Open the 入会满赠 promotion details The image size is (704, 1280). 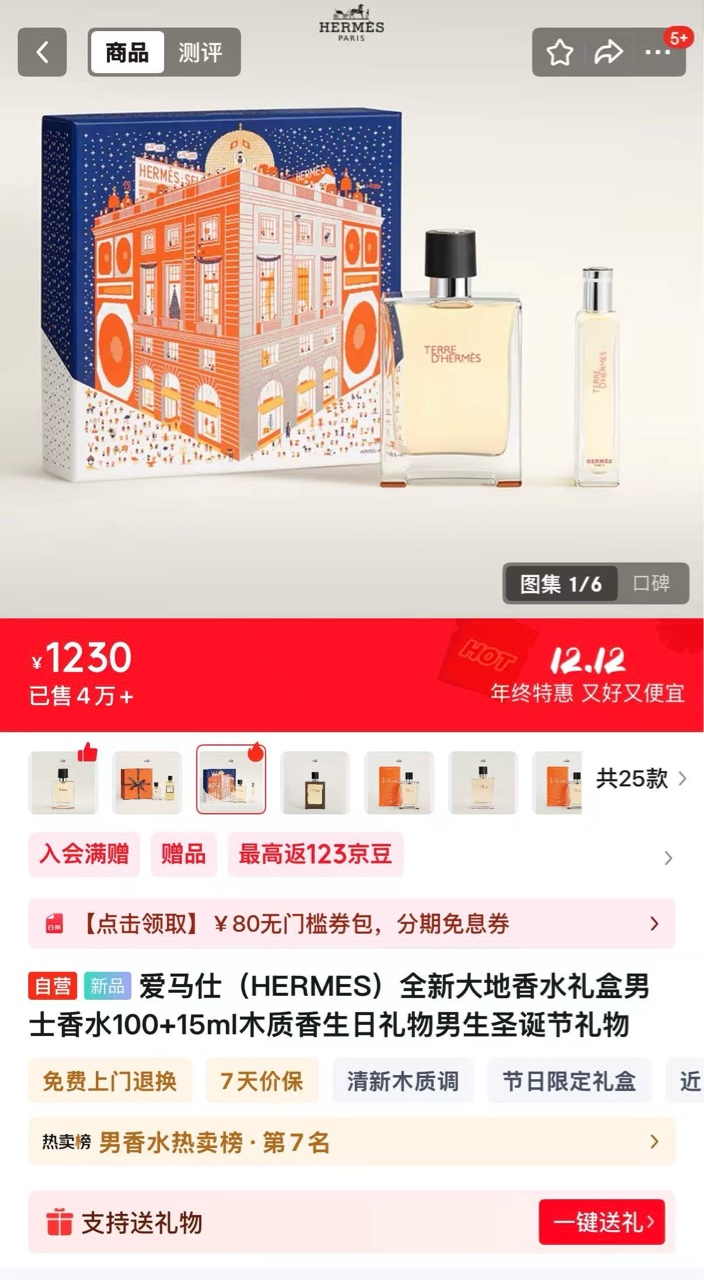pos(84,854)
